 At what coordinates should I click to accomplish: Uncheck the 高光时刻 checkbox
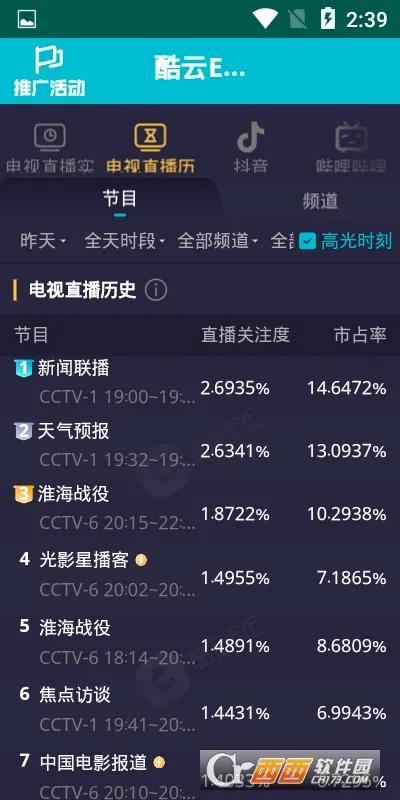307,241
